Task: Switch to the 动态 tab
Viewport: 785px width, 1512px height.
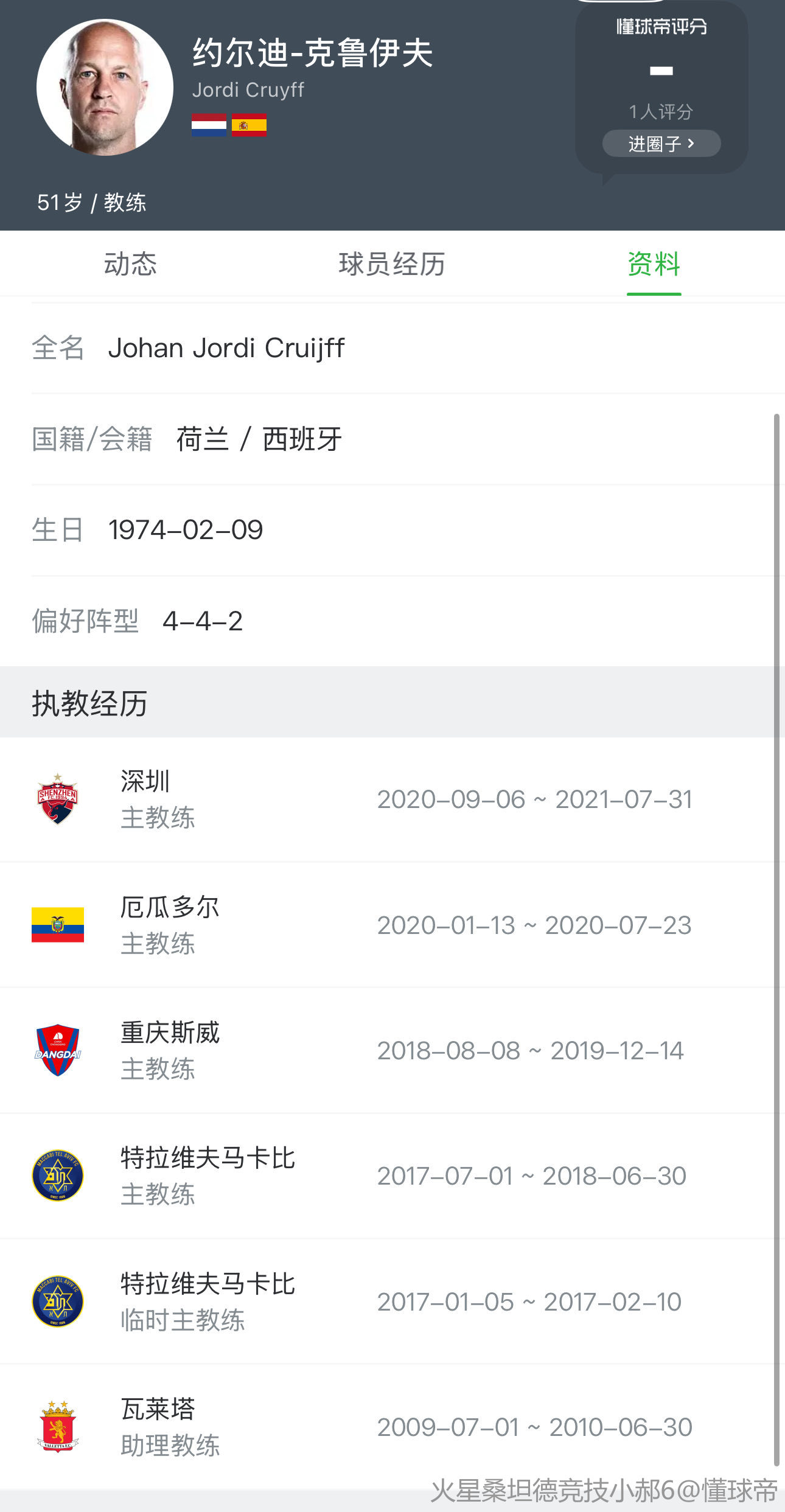Action: point(130,264)
